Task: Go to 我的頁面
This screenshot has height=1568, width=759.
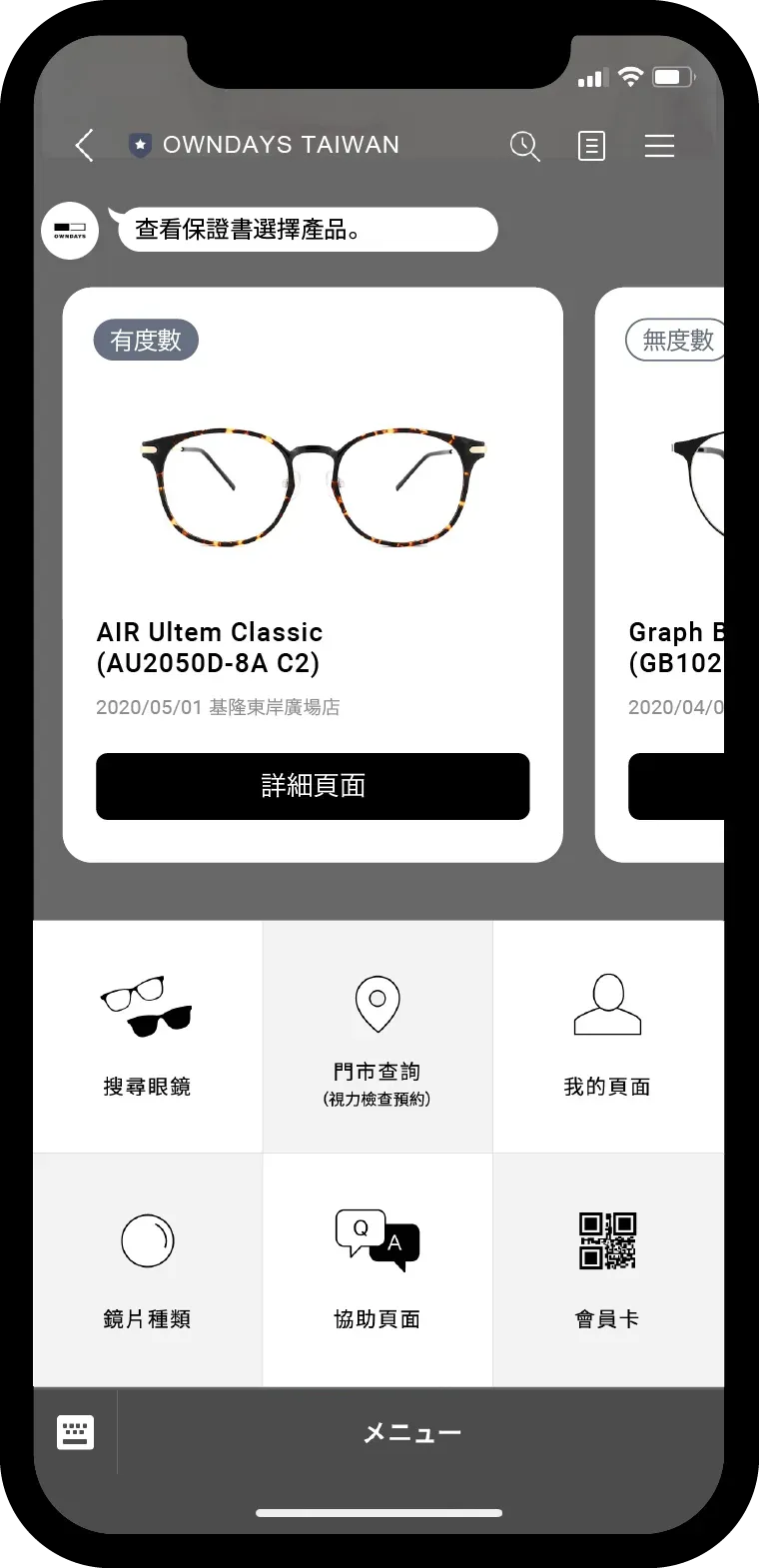Action: (x=607, y=1037)
